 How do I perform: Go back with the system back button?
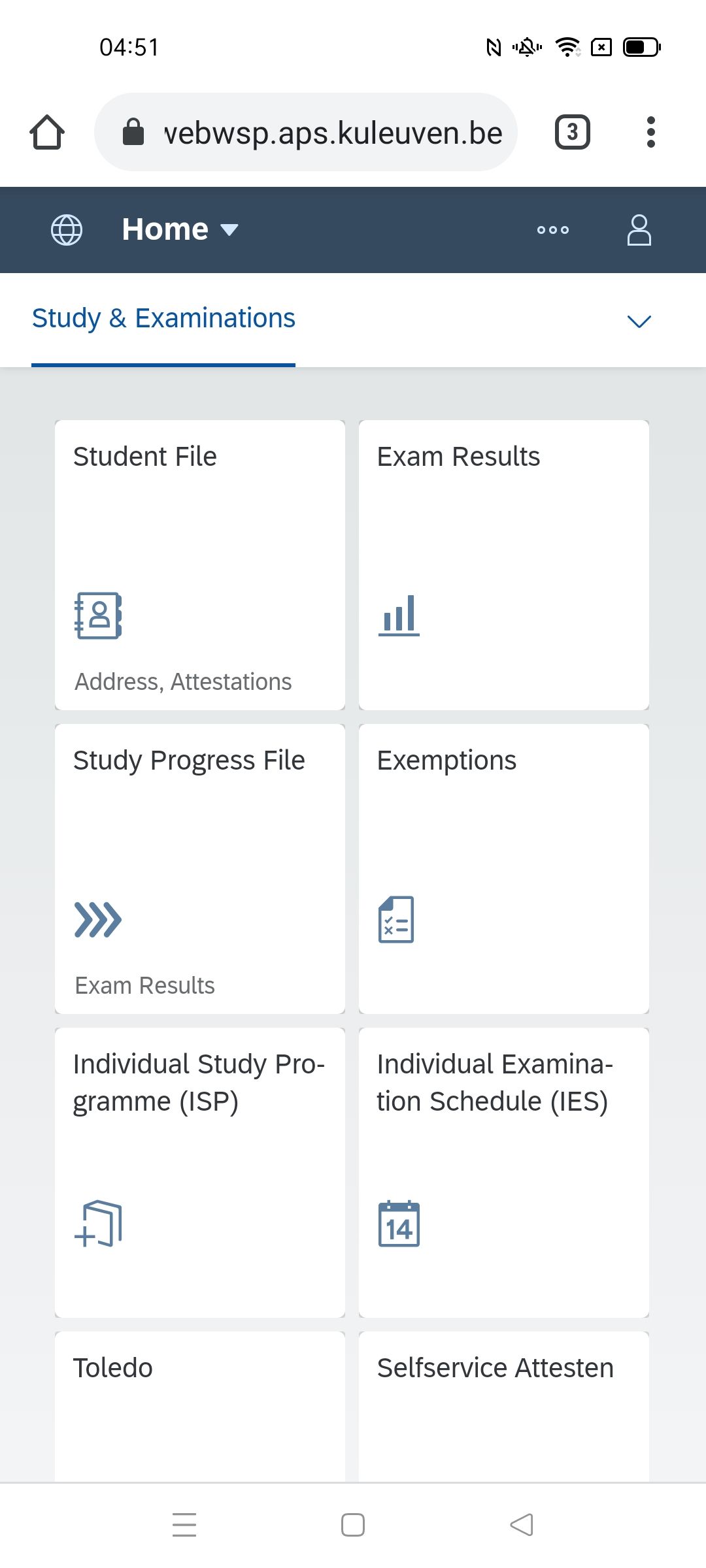(x=522, y=1525)
